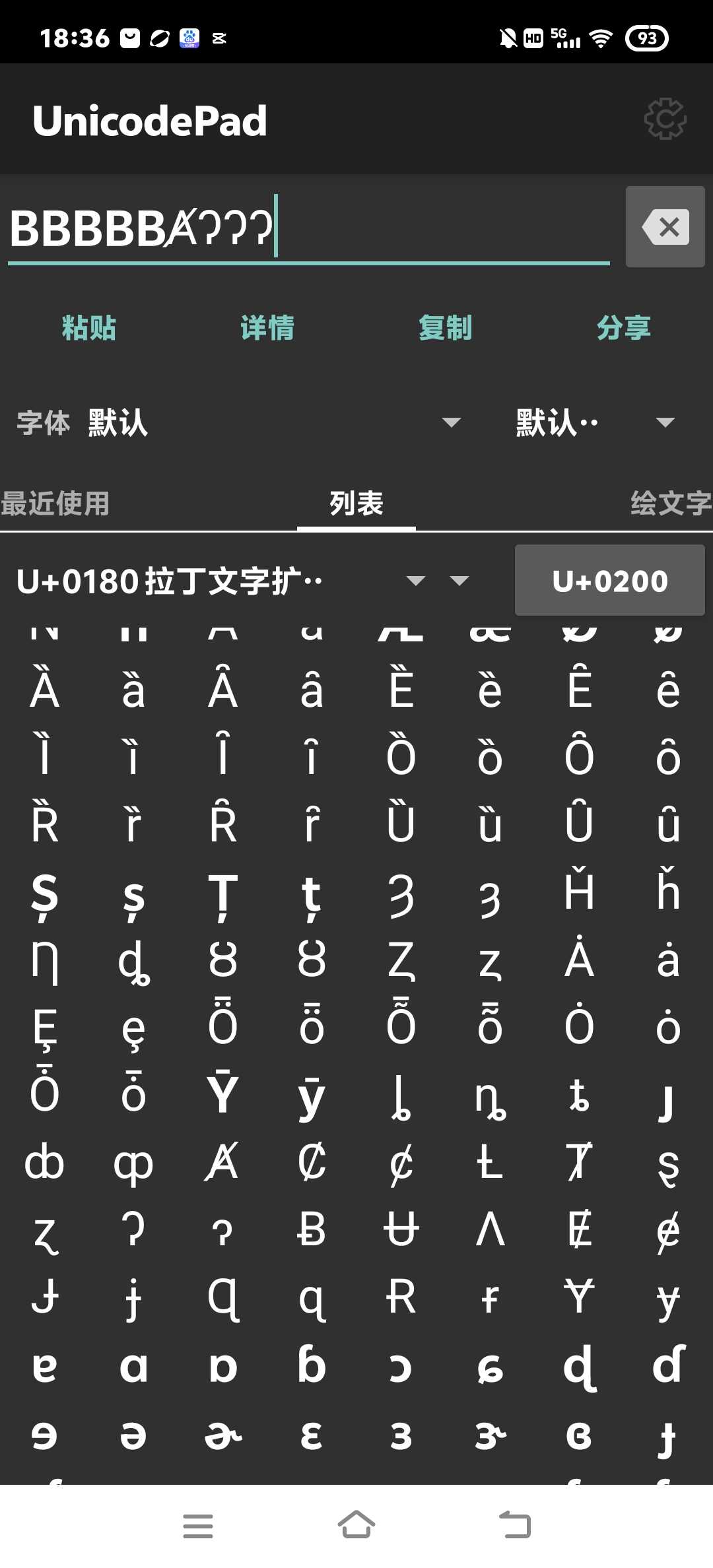The height and width of the screenshot is (1568, 713).
Task: Insert the Ɂ capital glottal stop character
Action: tap(133, 1230)
